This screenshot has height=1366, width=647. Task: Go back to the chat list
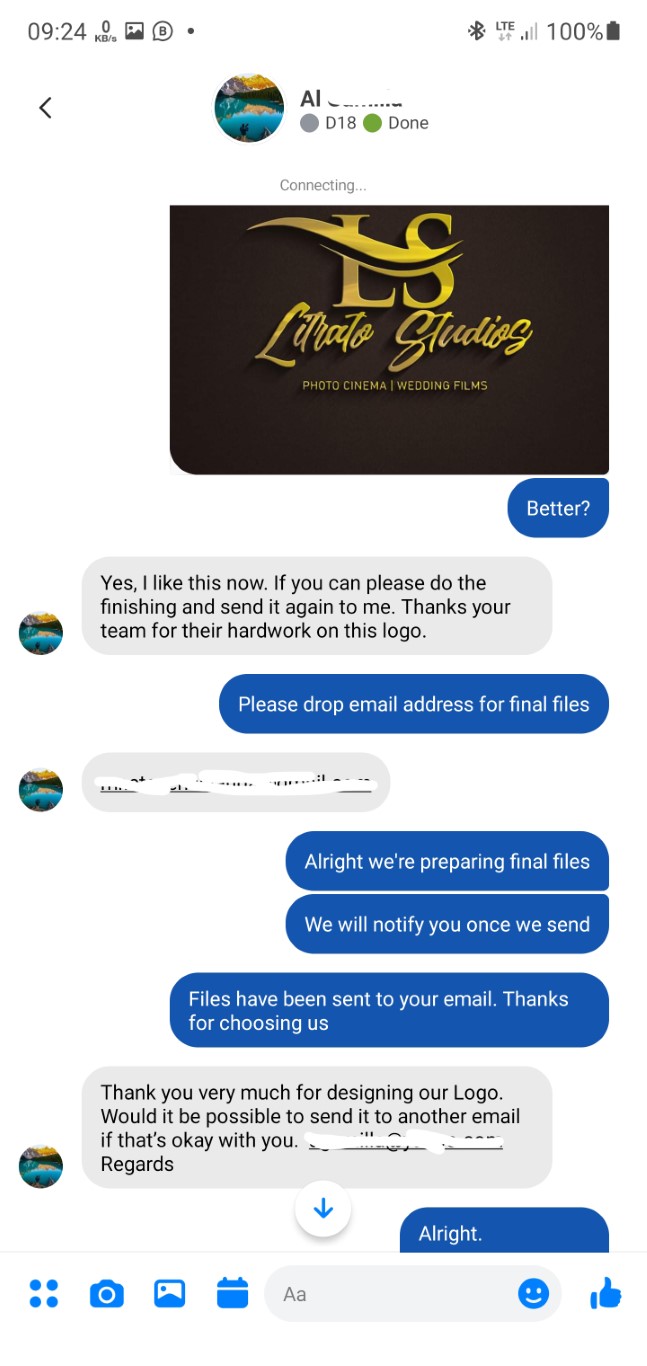45,108
